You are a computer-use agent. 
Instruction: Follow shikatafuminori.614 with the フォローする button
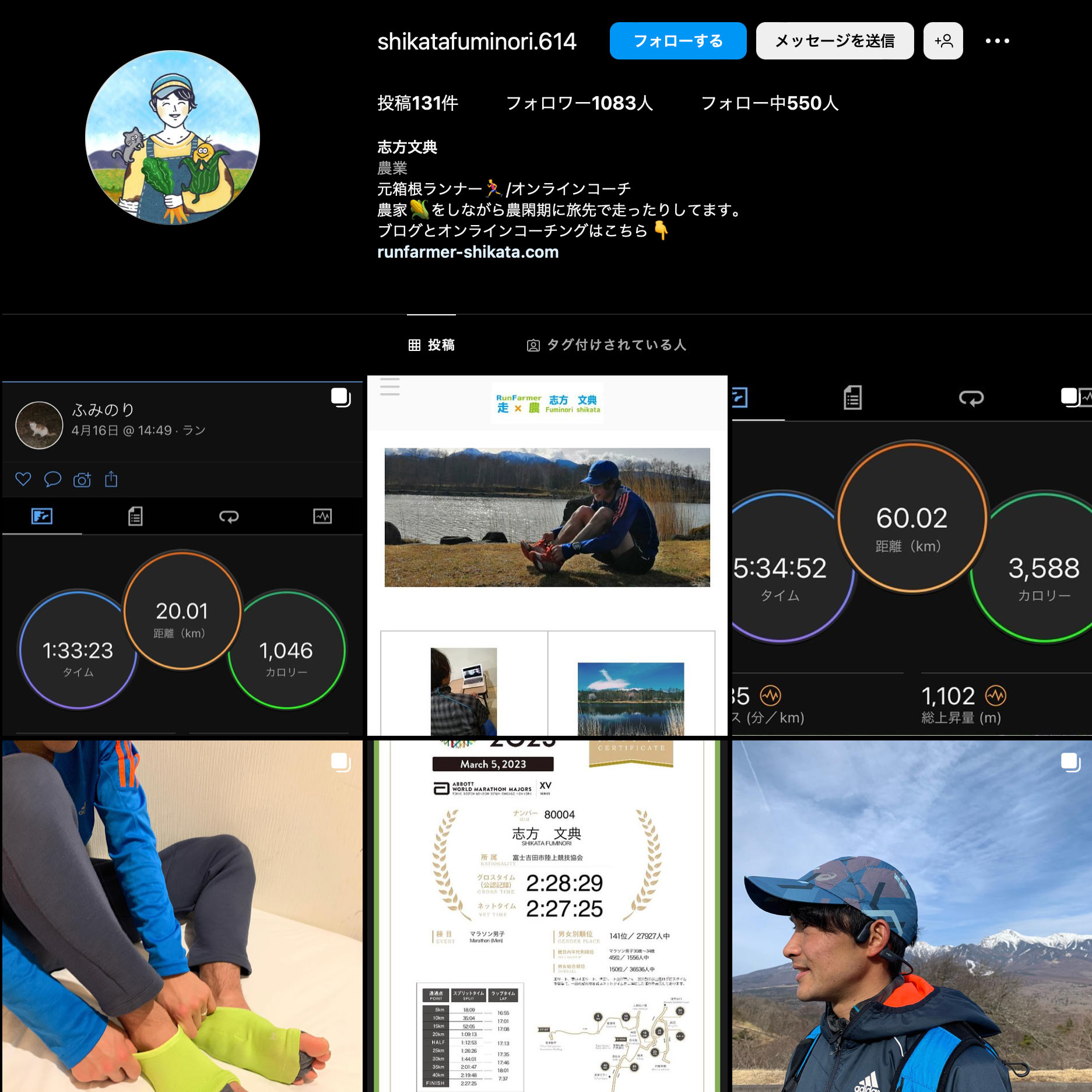(x=677, y=41)
